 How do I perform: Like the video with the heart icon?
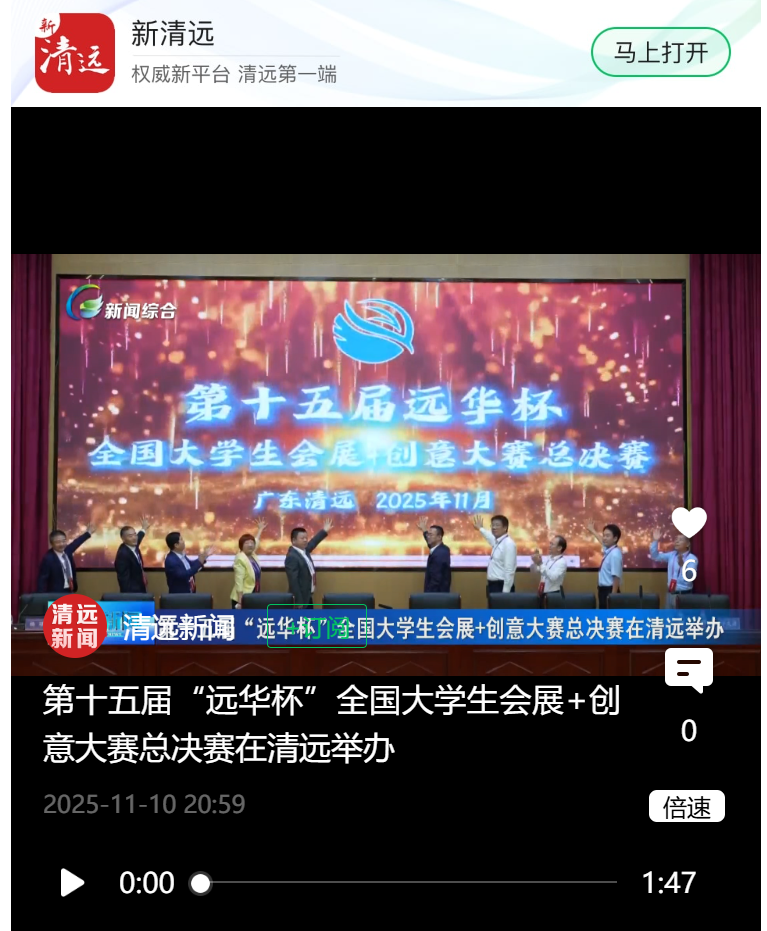click(x=688, y=522)
